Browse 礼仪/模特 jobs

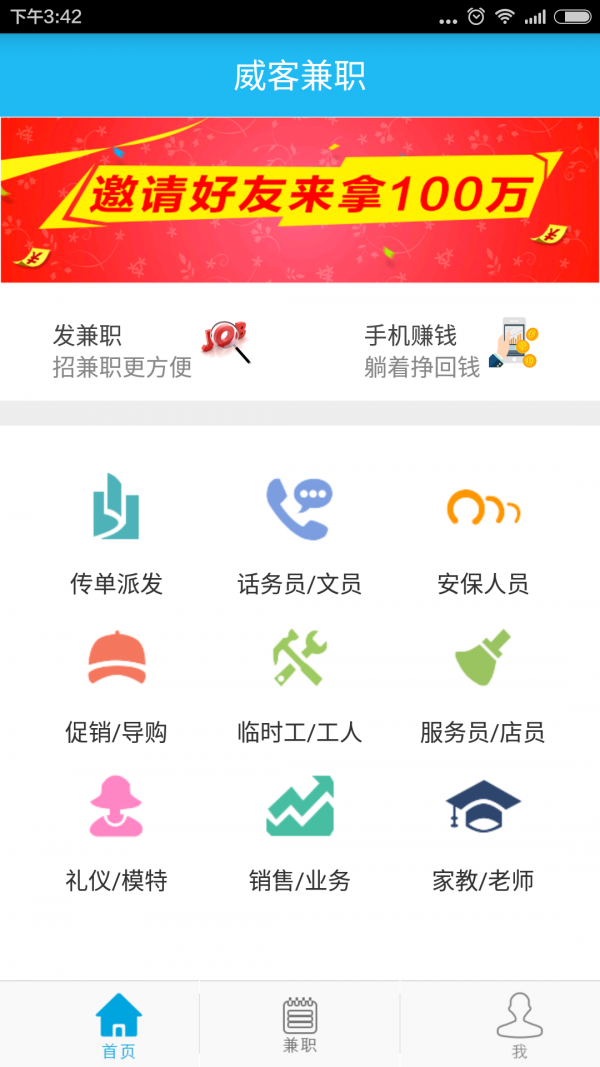click(116, 833)
